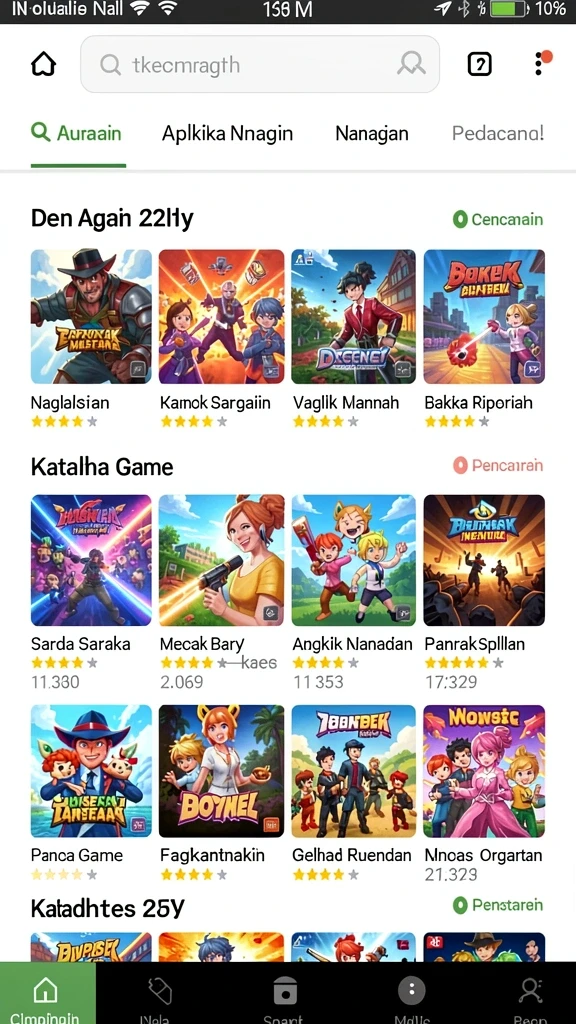Tap the Pencairan link beside Katalha Game
Image resolution: width=576 pixels, height=1024 pixels.
coord(498,465)
